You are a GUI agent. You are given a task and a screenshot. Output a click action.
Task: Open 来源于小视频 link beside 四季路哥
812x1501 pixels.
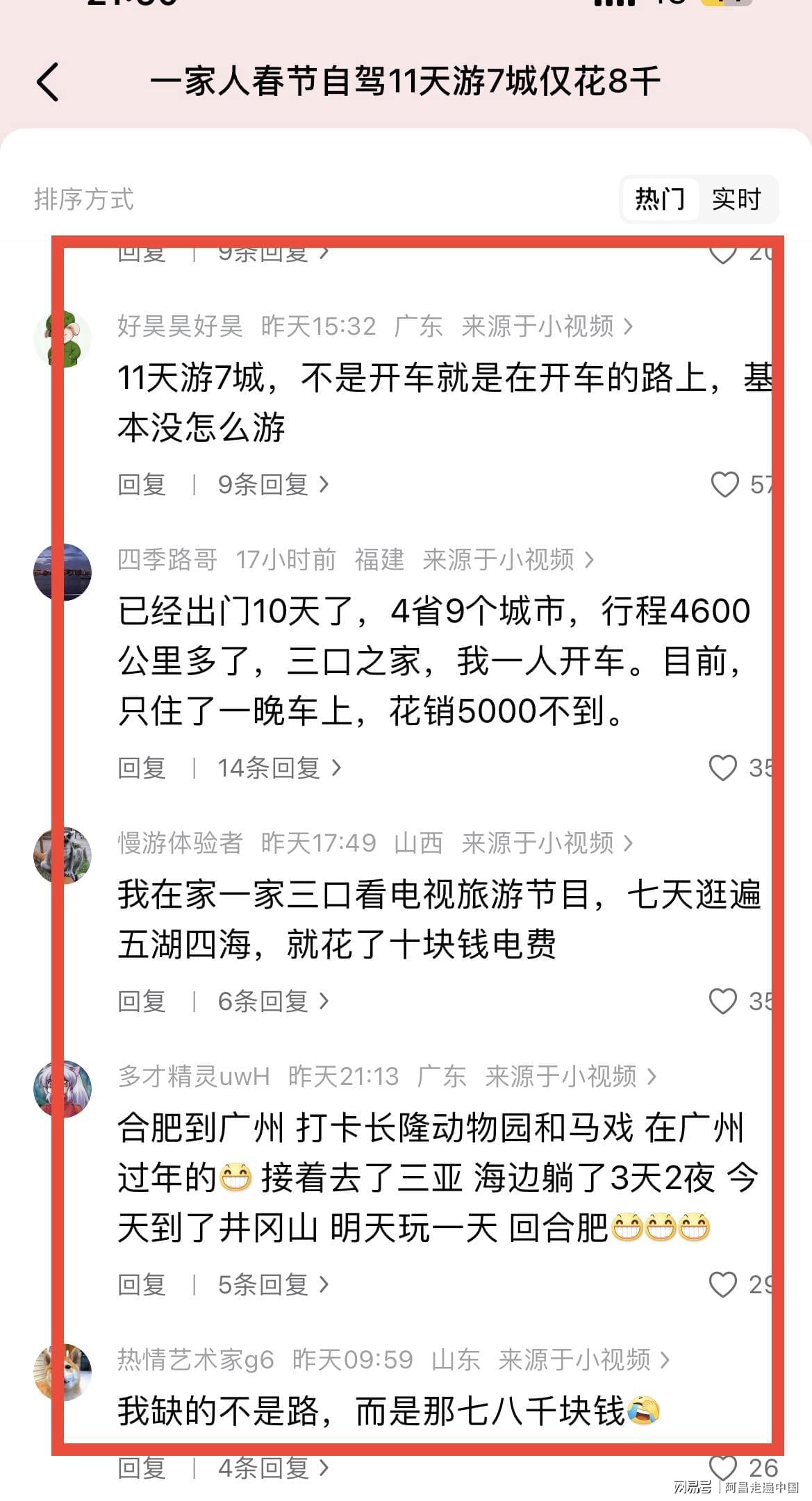pos(508,559)
